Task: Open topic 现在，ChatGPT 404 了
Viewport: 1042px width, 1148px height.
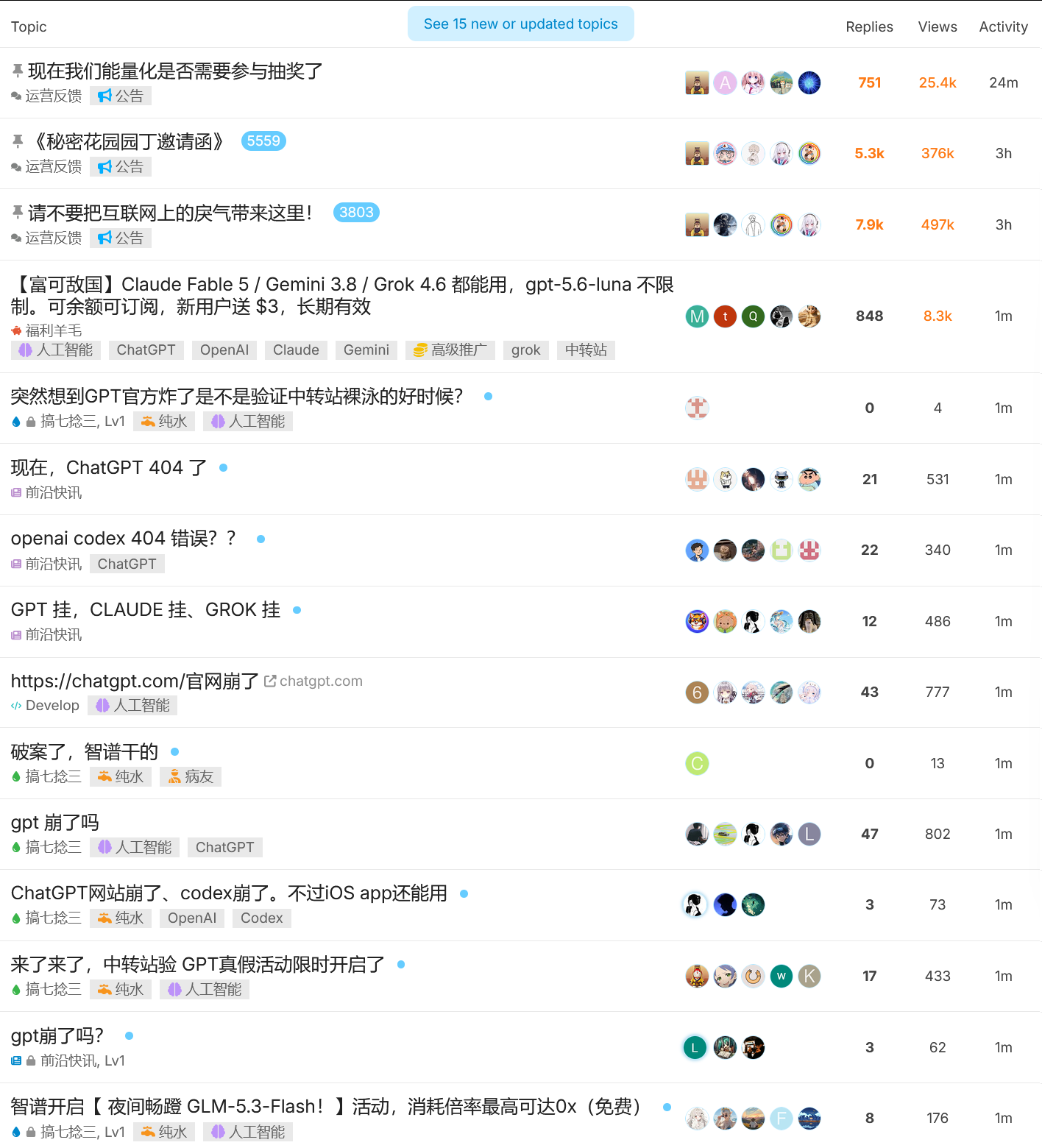Action: 109,467
